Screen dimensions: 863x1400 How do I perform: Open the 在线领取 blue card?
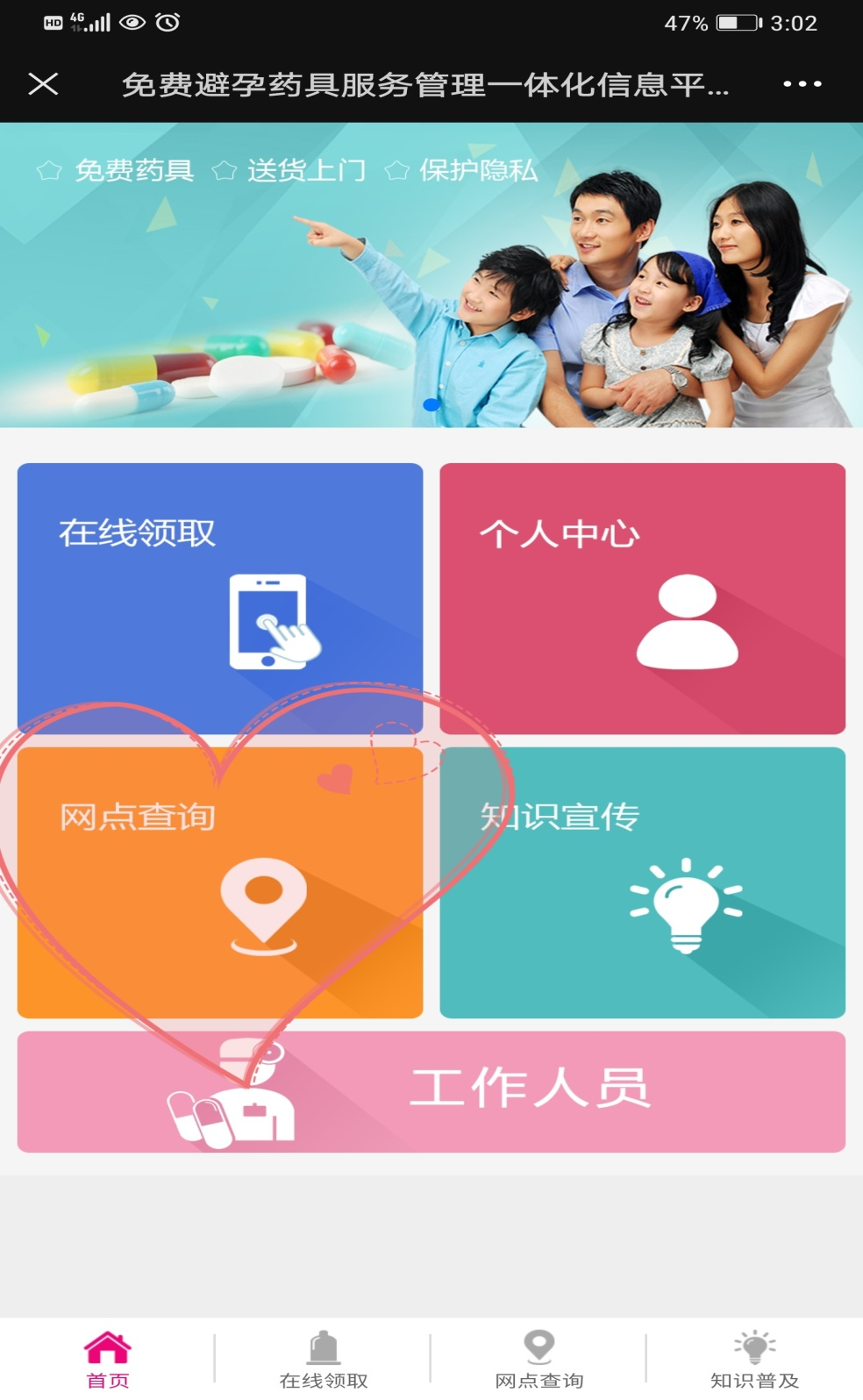pos(220,598)
